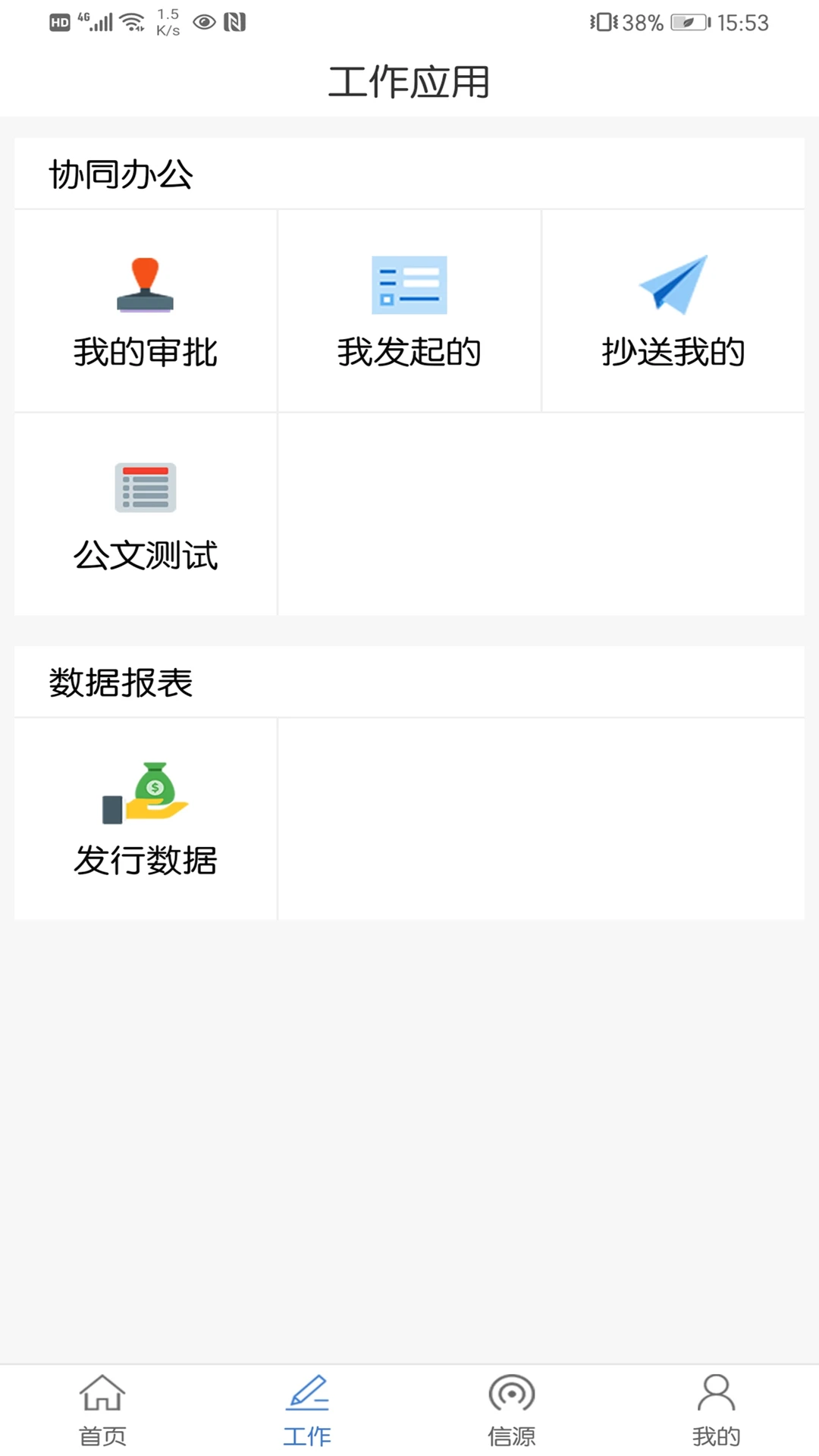Click the 协同办公 section header
This screenshot has width=819, height=1456.
pyautogui.click(x=121, y=172)
